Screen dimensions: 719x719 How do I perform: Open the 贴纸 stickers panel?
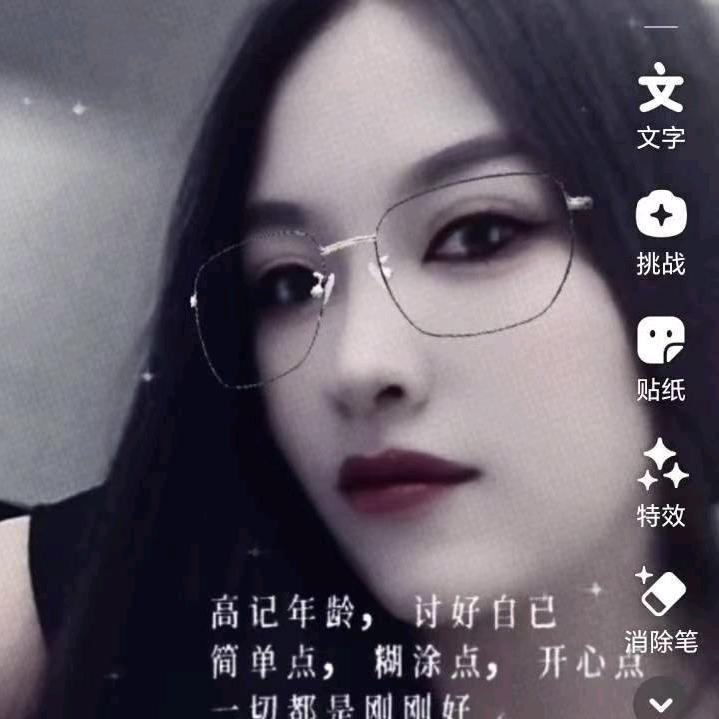pyautogui.click(x=661, y=359)
